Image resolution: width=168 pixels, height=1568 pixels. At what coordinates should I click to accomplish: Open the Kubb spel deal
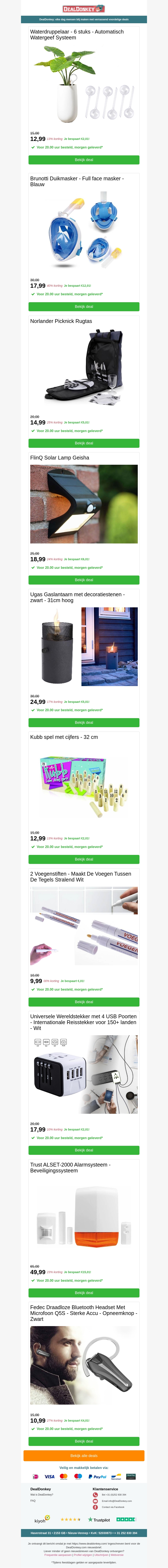(84, 859)
